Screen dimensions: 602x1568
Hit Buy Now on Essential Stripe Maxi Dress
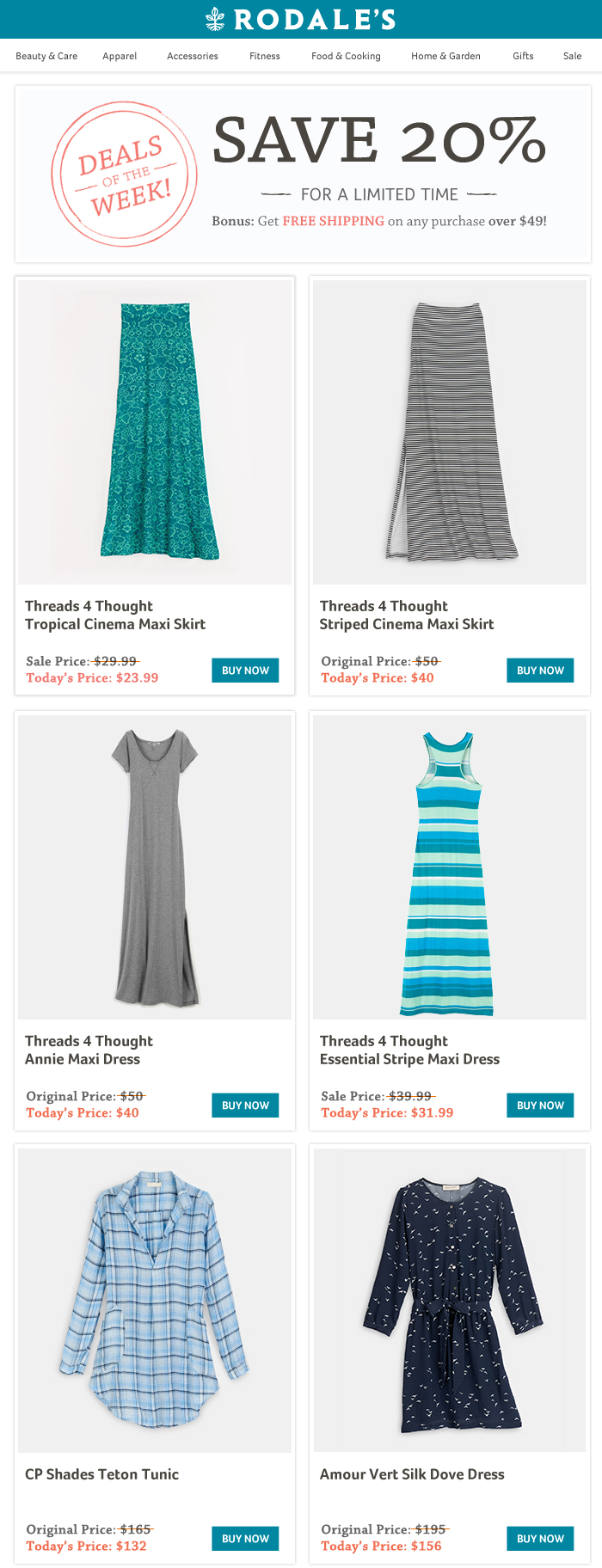(x=540, y=1106)
